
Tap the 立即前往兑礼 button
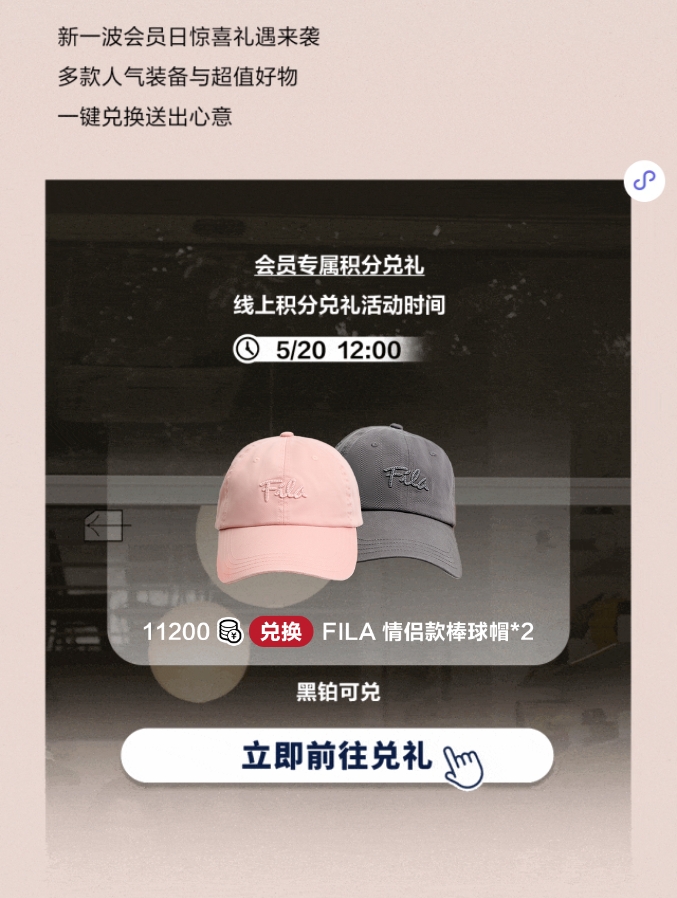tap(337, 756)
